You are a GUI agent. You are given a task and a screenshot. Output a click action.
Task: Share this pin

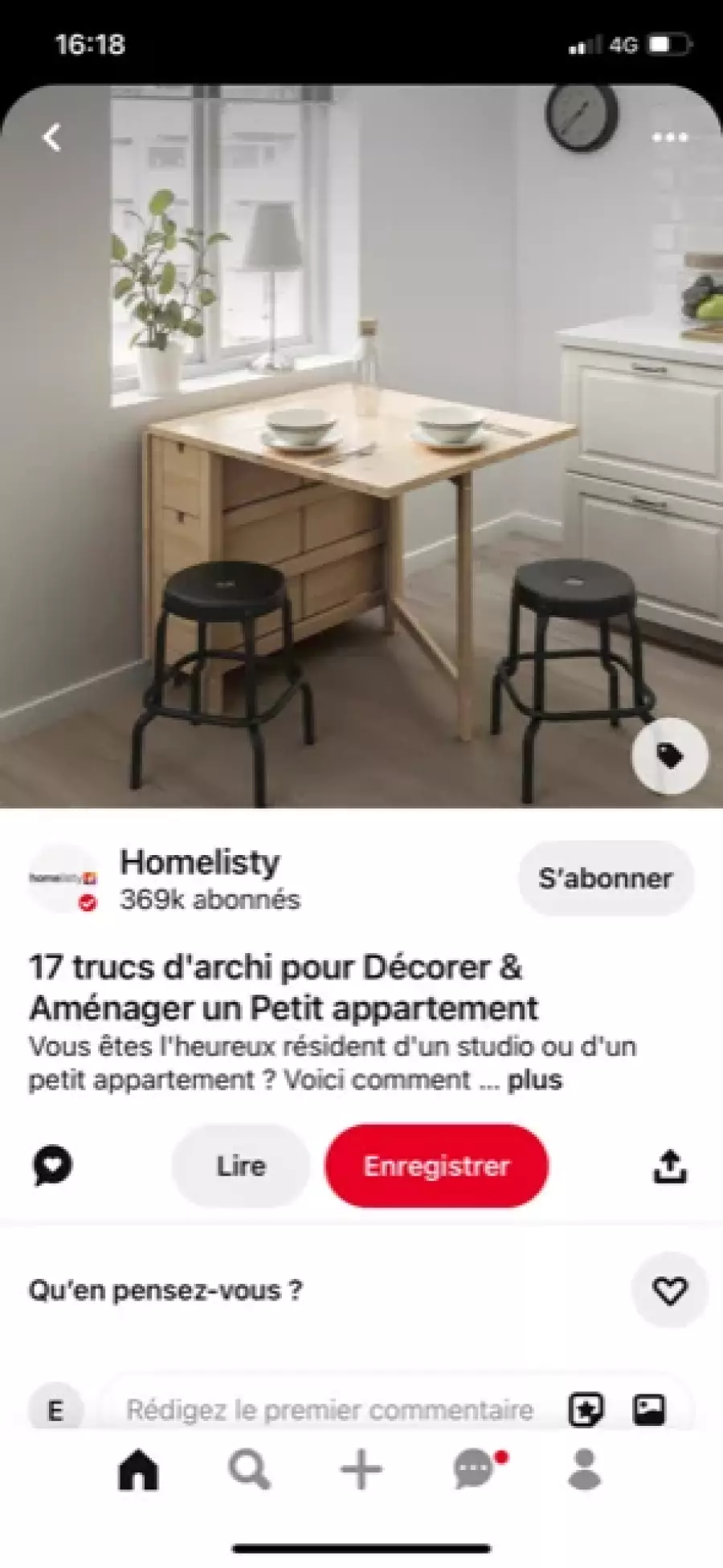pyautogui.click(x=670, y=1166)
